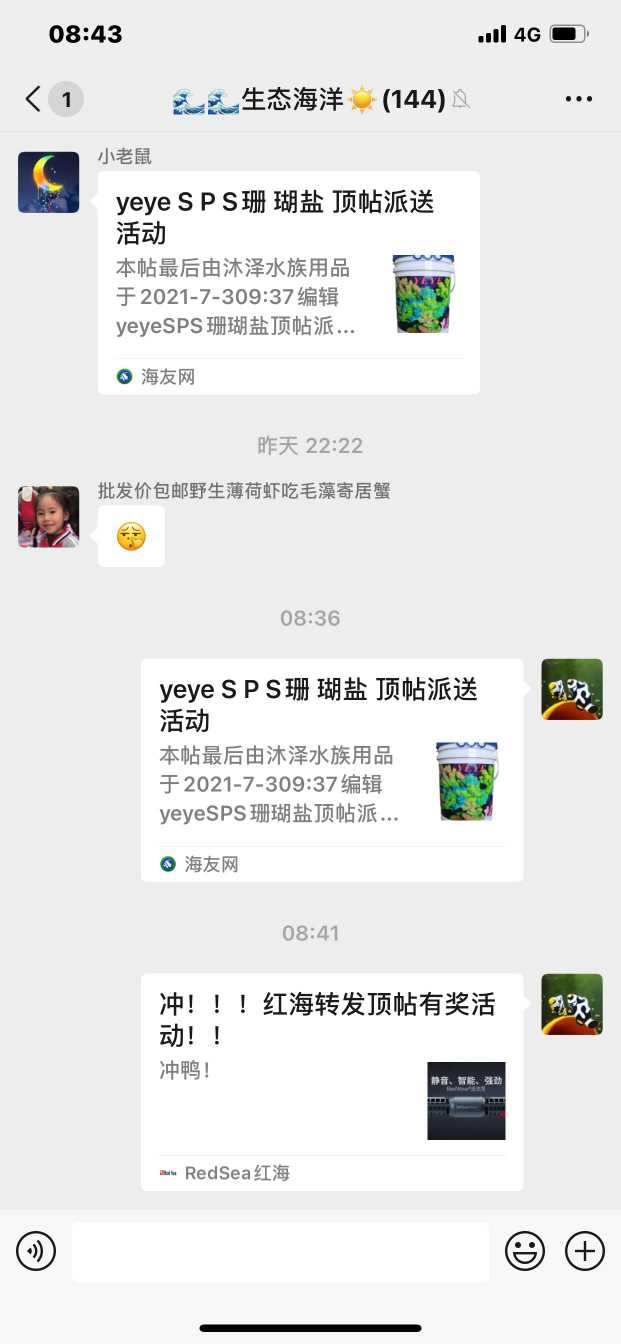The height and width of the screenshot is (1344, 621).
Task: Open the 红海转发顶帖有奖活动 shared card
Action: pos(331,1081)
